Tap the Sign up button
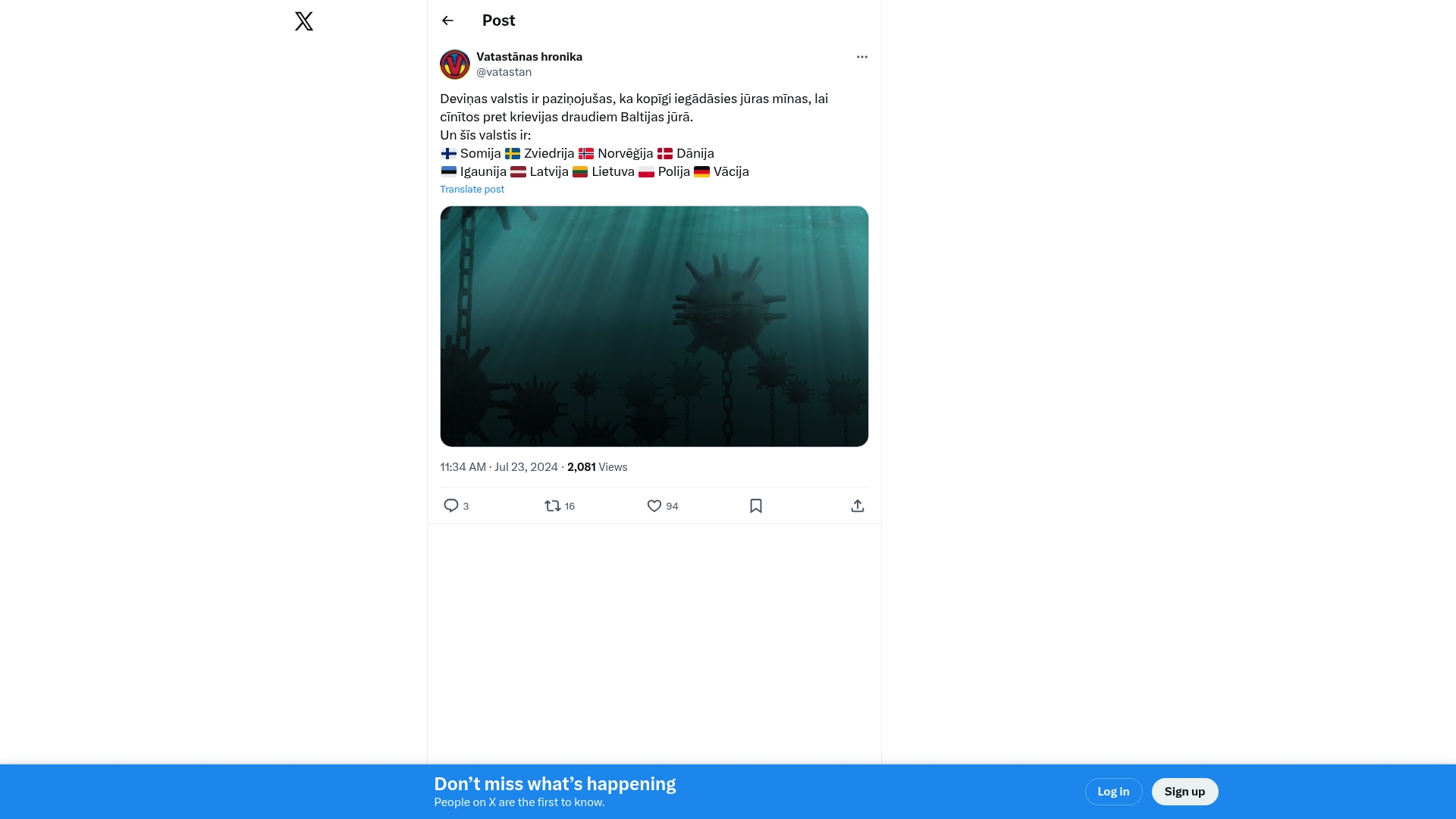Viewport: 1456px width, 819px height. coord(1185,792)
